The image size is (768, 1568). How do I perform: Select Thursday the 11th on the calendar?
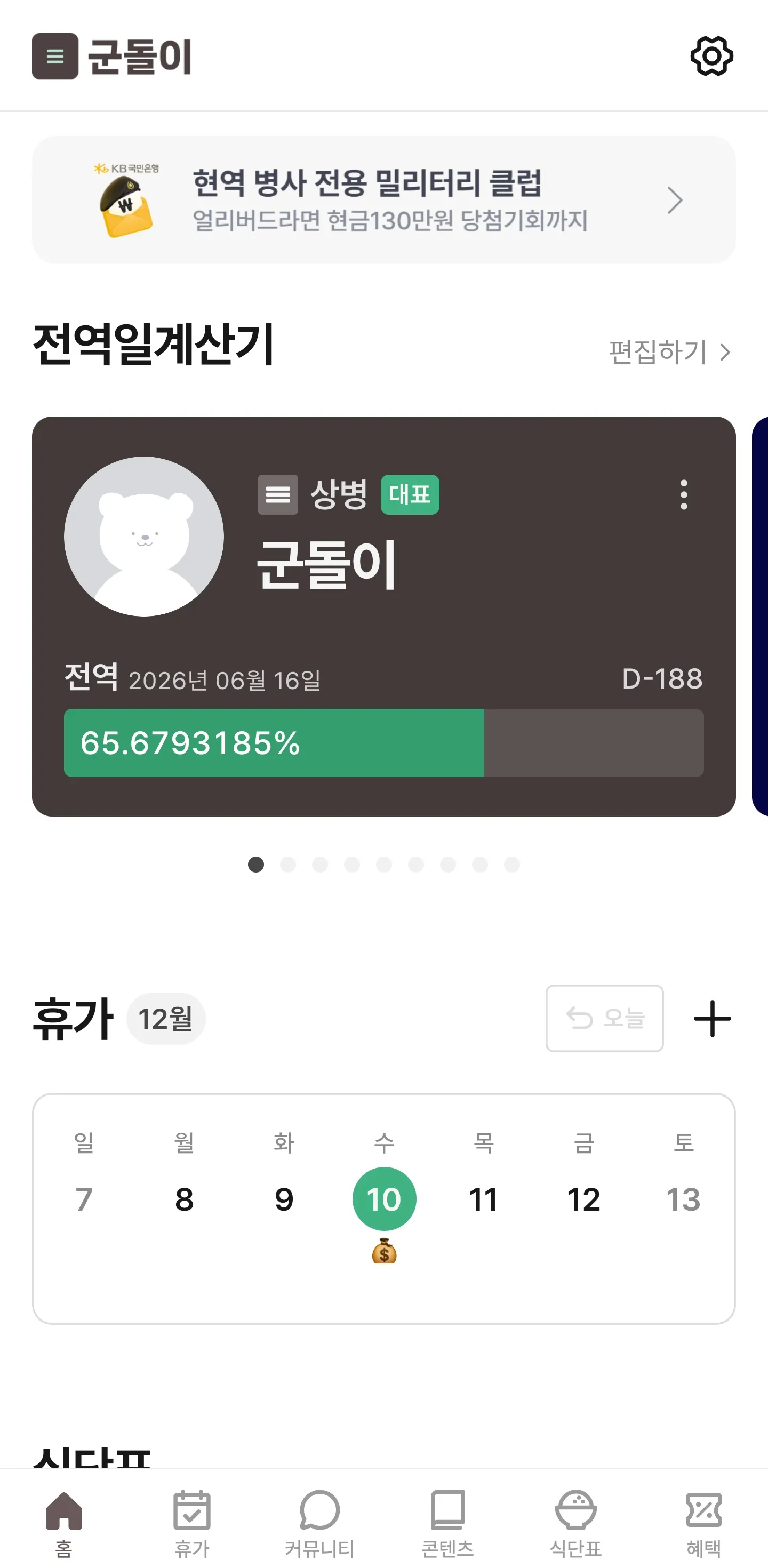click(x=484, y=1199)
